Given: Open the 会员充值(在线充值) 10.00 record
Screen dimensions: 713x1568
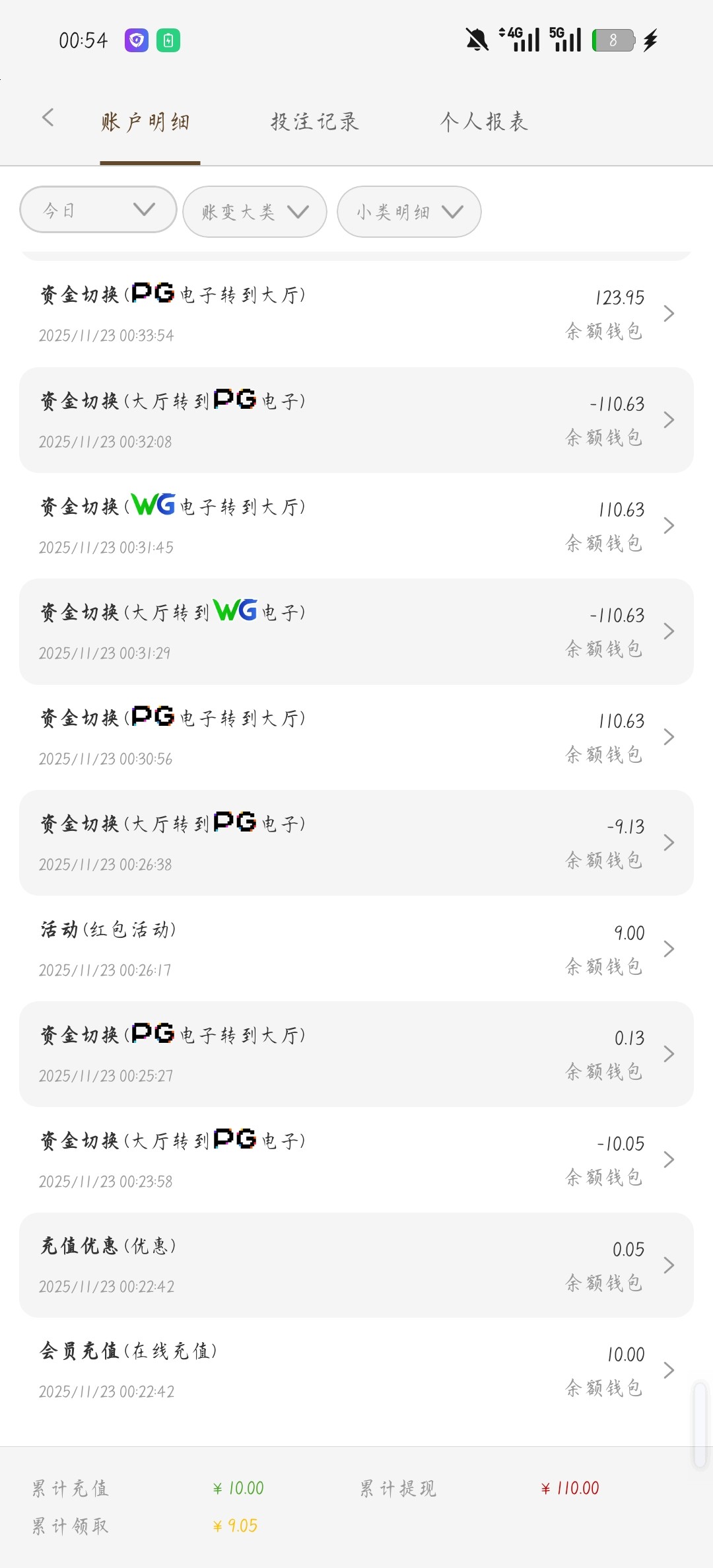Looking at the screenshot, I should (x=356, y=1371).
